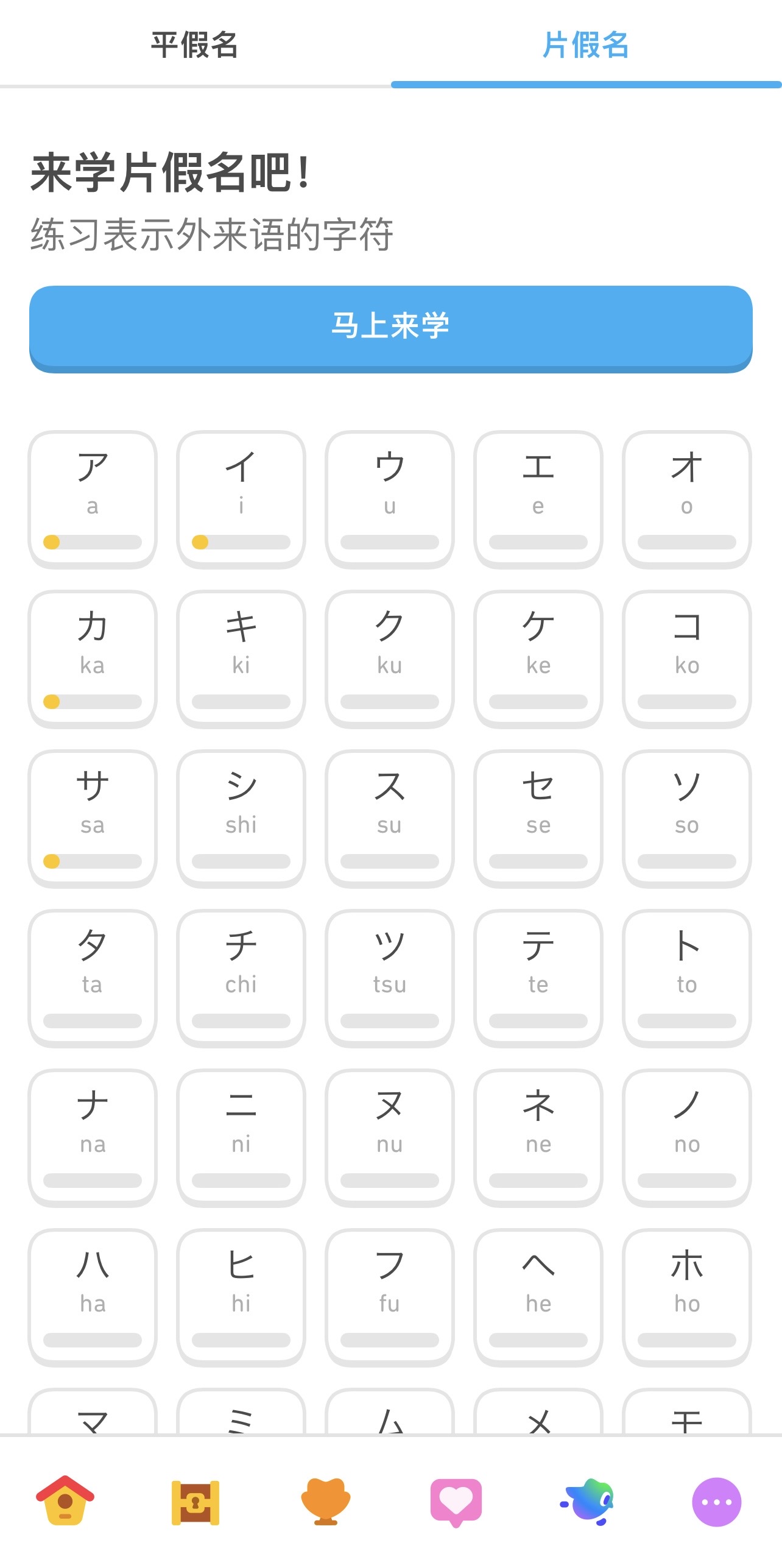
Task: Open the pink heart tab
Action: pos(456,1502)
